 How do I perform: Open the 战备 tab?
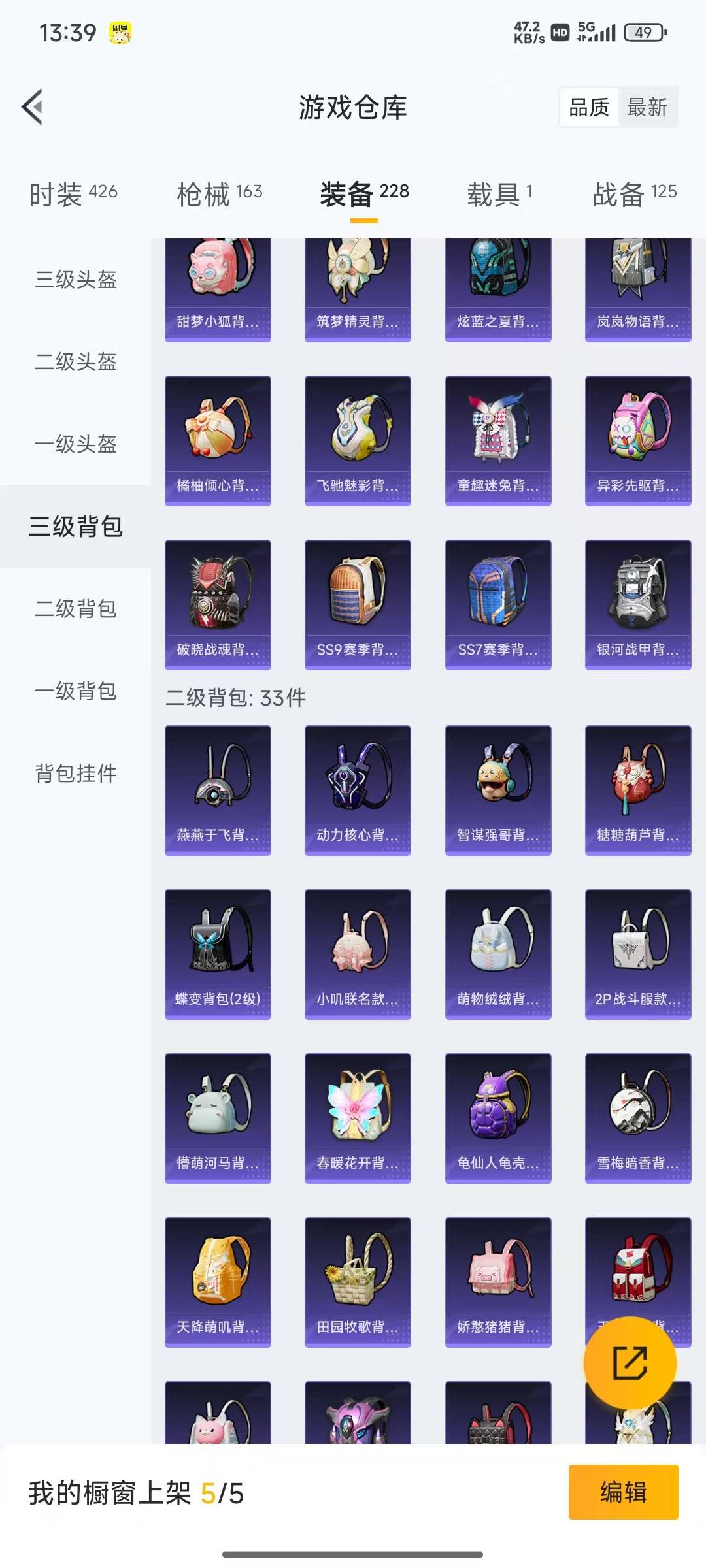click(x=633, y=193)
